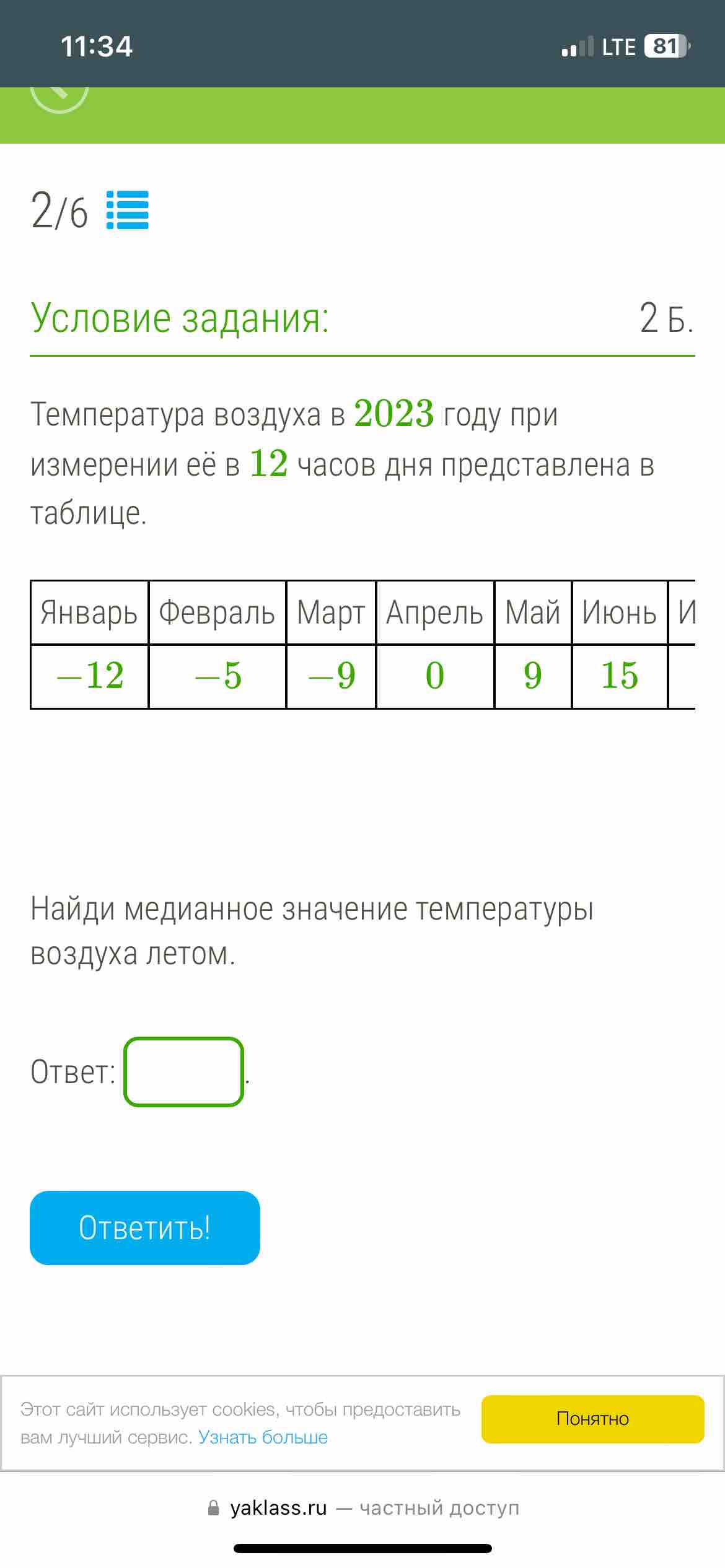This screenshot has height=1568, width=725.
Task: Open the task list icon next to 2/6
Action: (x=128, y=211)
